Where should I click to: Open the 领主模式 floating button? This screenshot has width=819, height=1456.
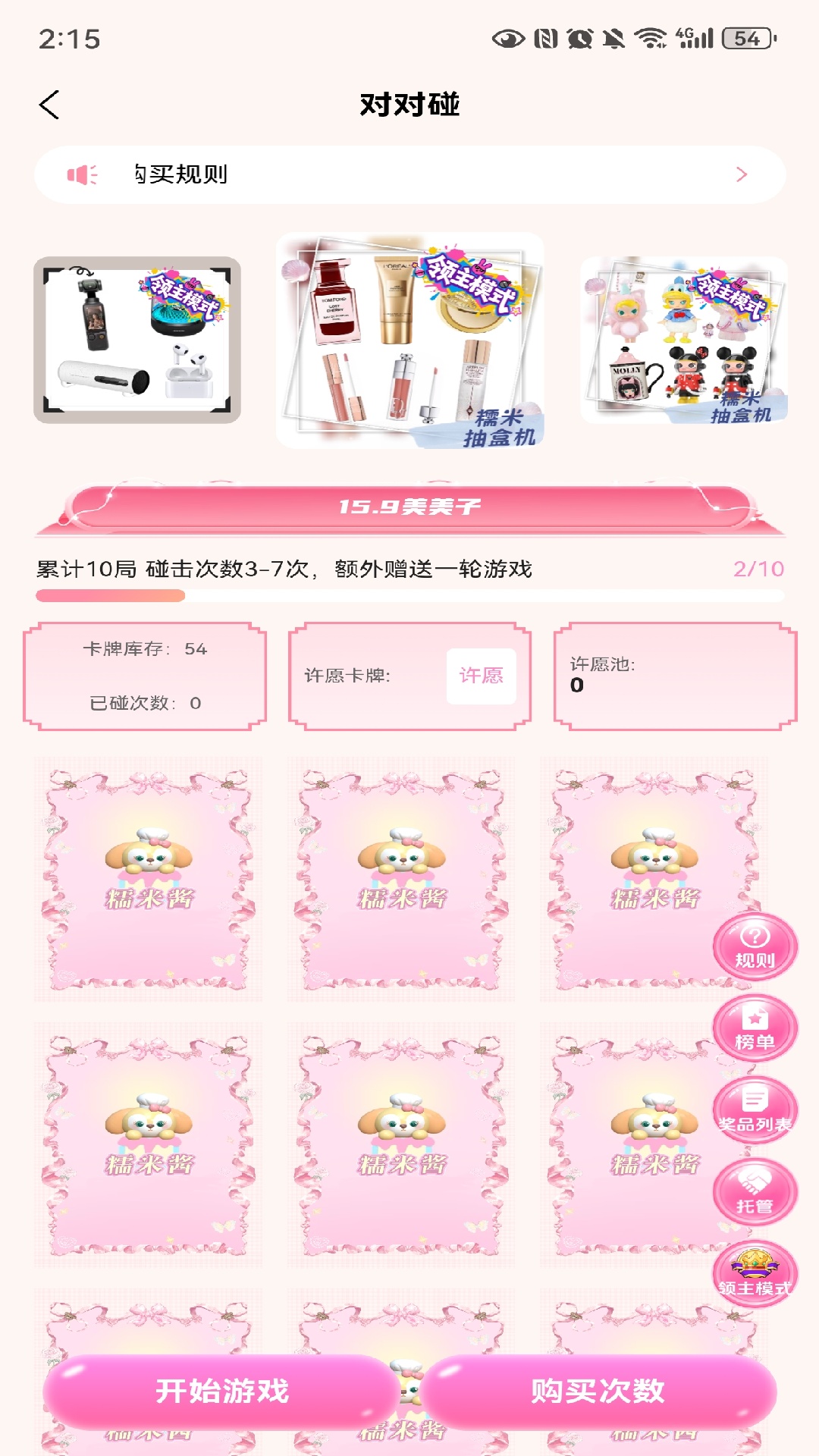pyautogui.click(x=755, y=1274)
